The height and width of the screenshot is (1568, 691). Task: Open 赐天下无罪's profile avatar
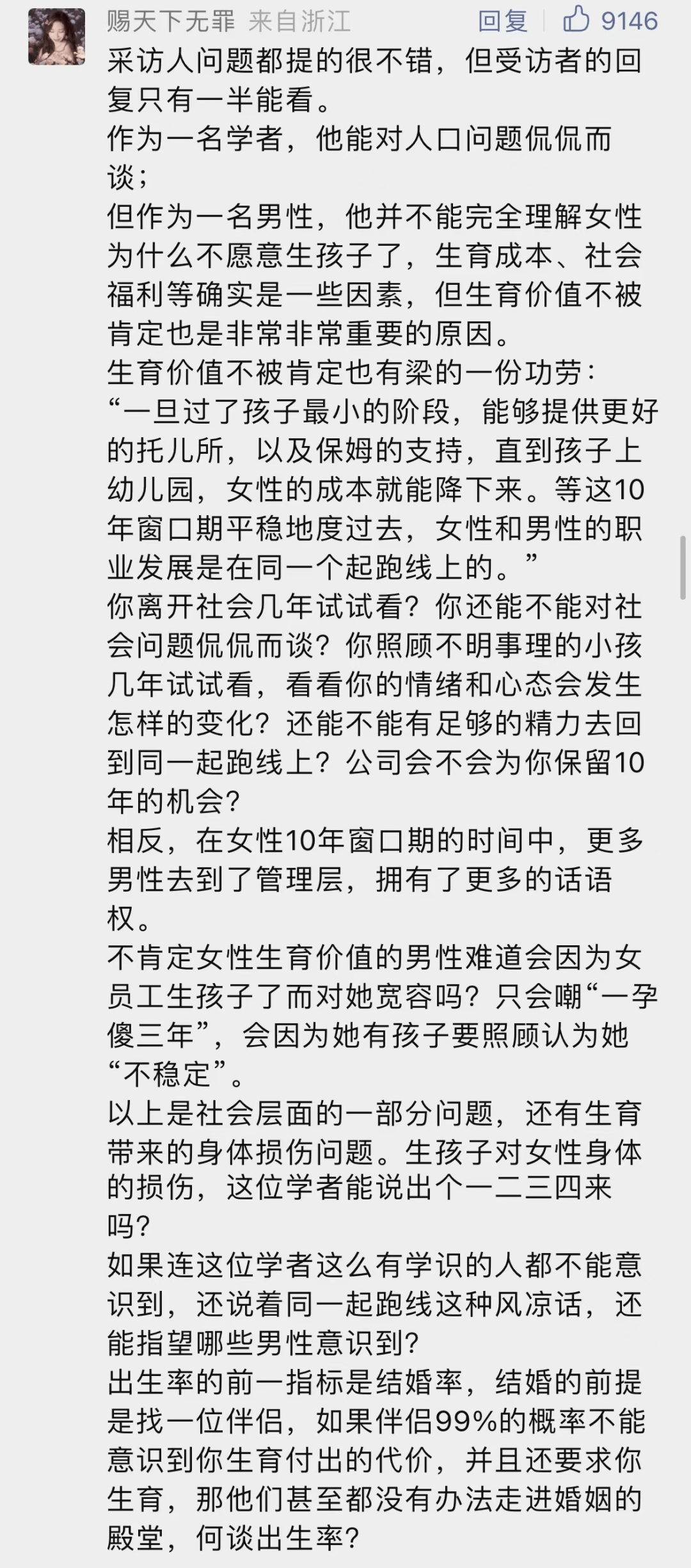(56, 36)
